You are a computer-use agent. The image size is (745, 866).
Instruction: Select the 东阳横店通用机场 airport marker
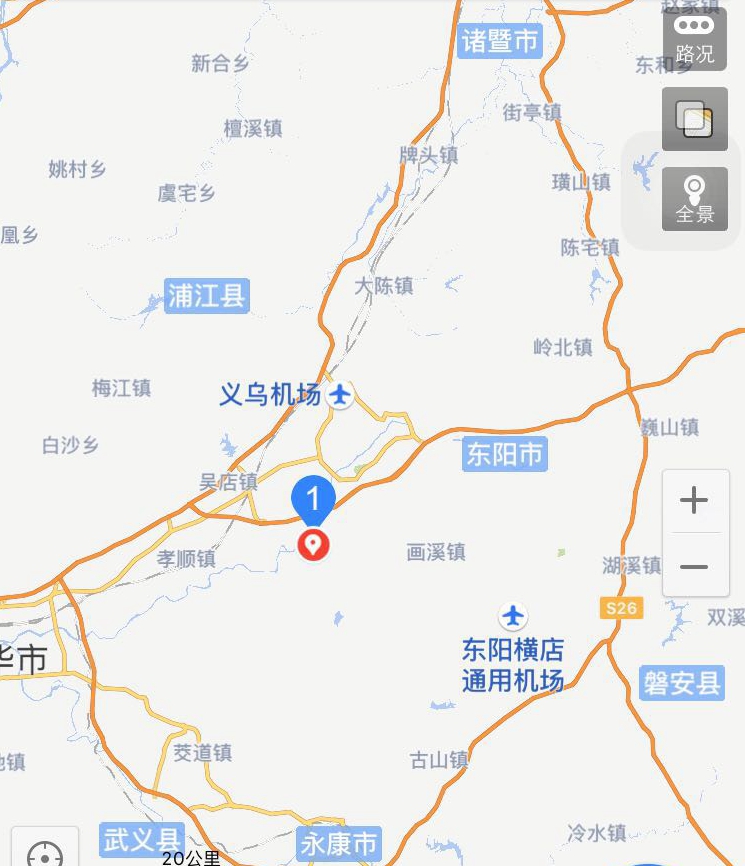513,616
